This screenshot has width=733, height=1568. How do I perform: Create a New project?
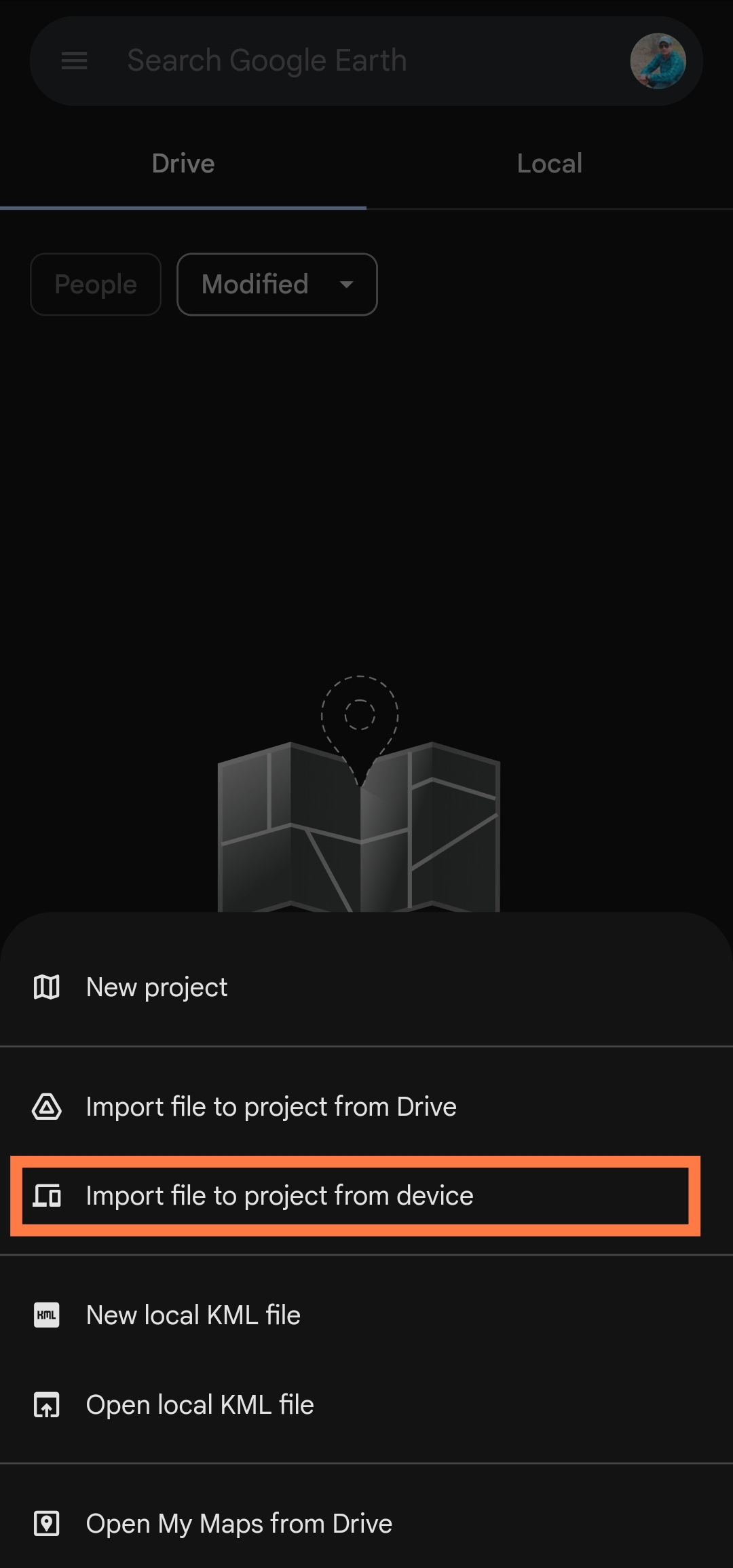point(366,987)
